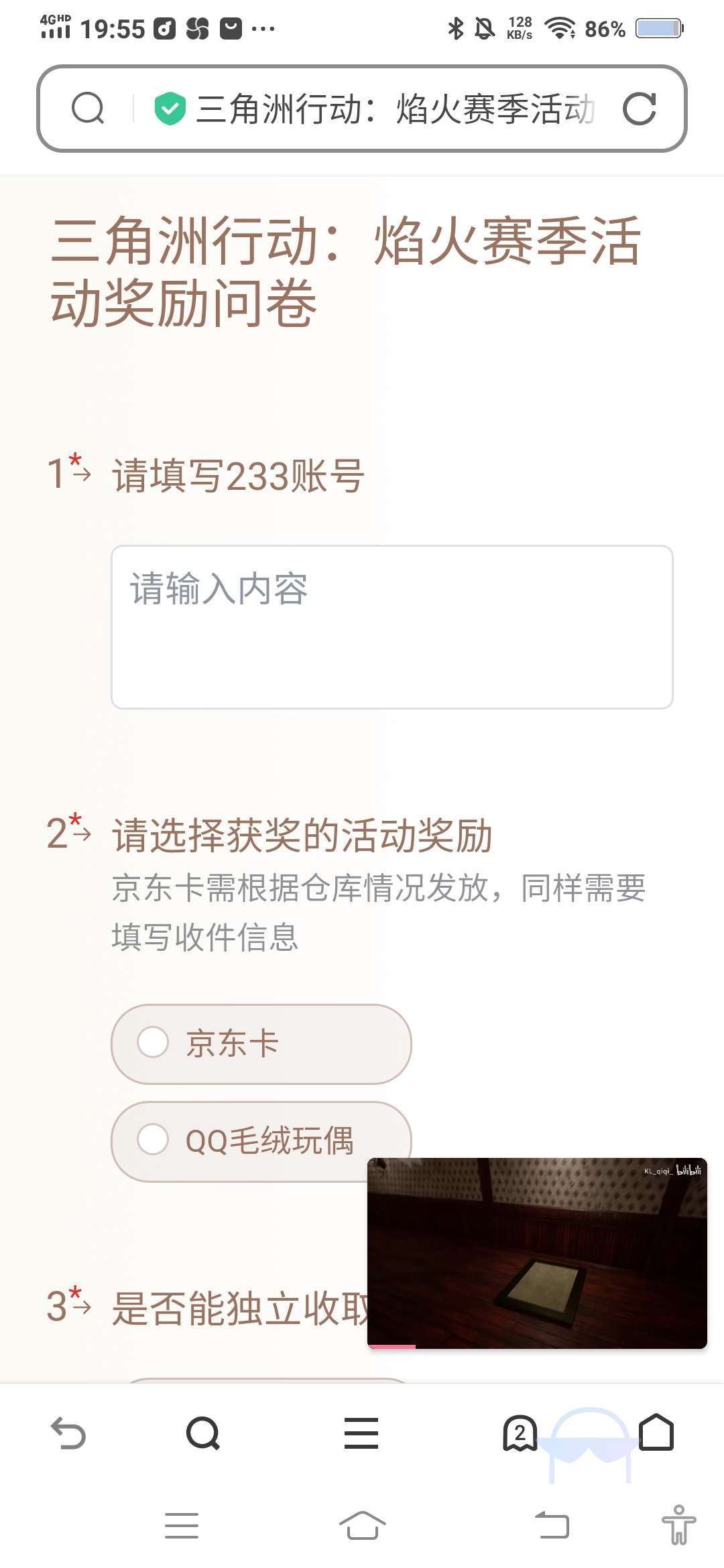Open the browser menu with three lines
The width and height of the screenshot is (724, 1568).
[361, 1433]
